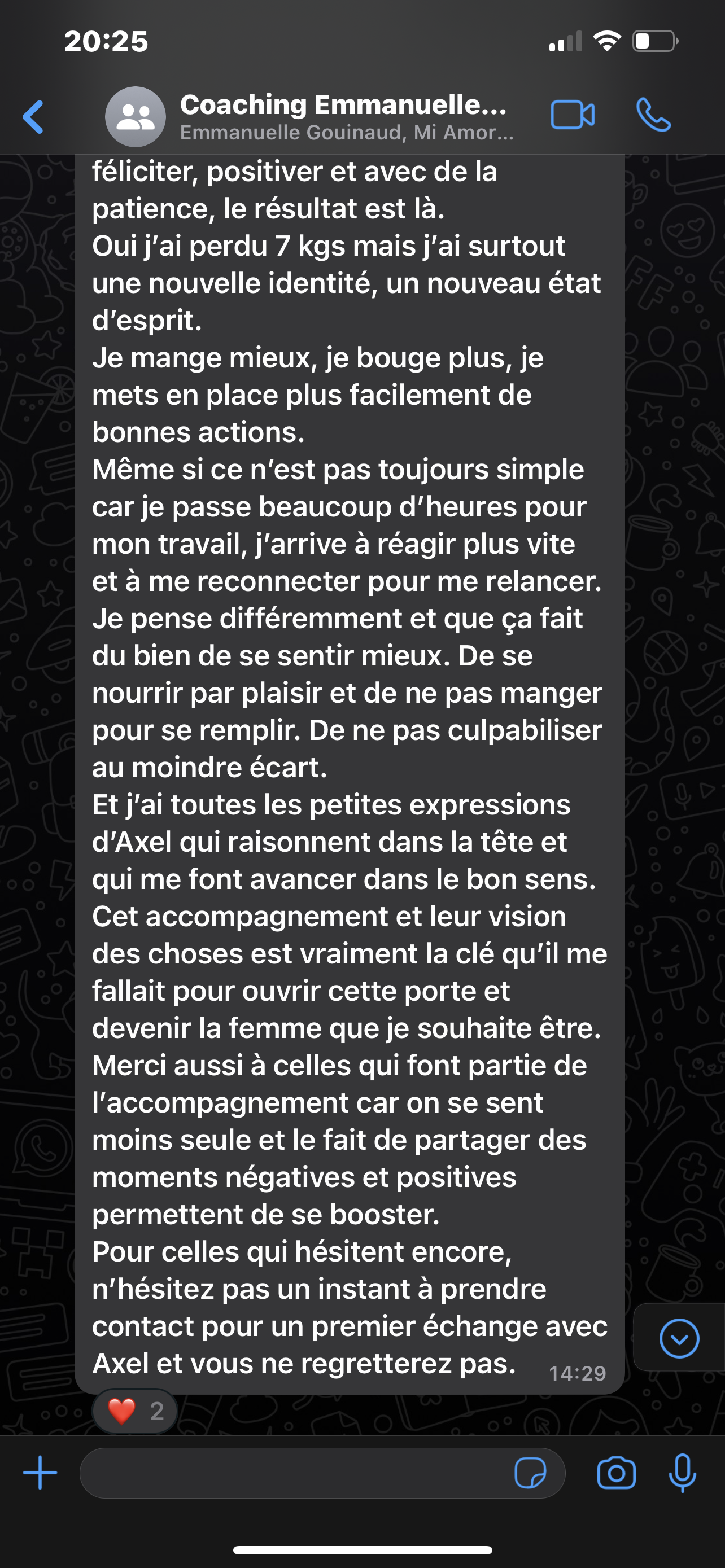725x1568 pixels.
Task: Tap the group avatar picture
Action: click(135, 117)
